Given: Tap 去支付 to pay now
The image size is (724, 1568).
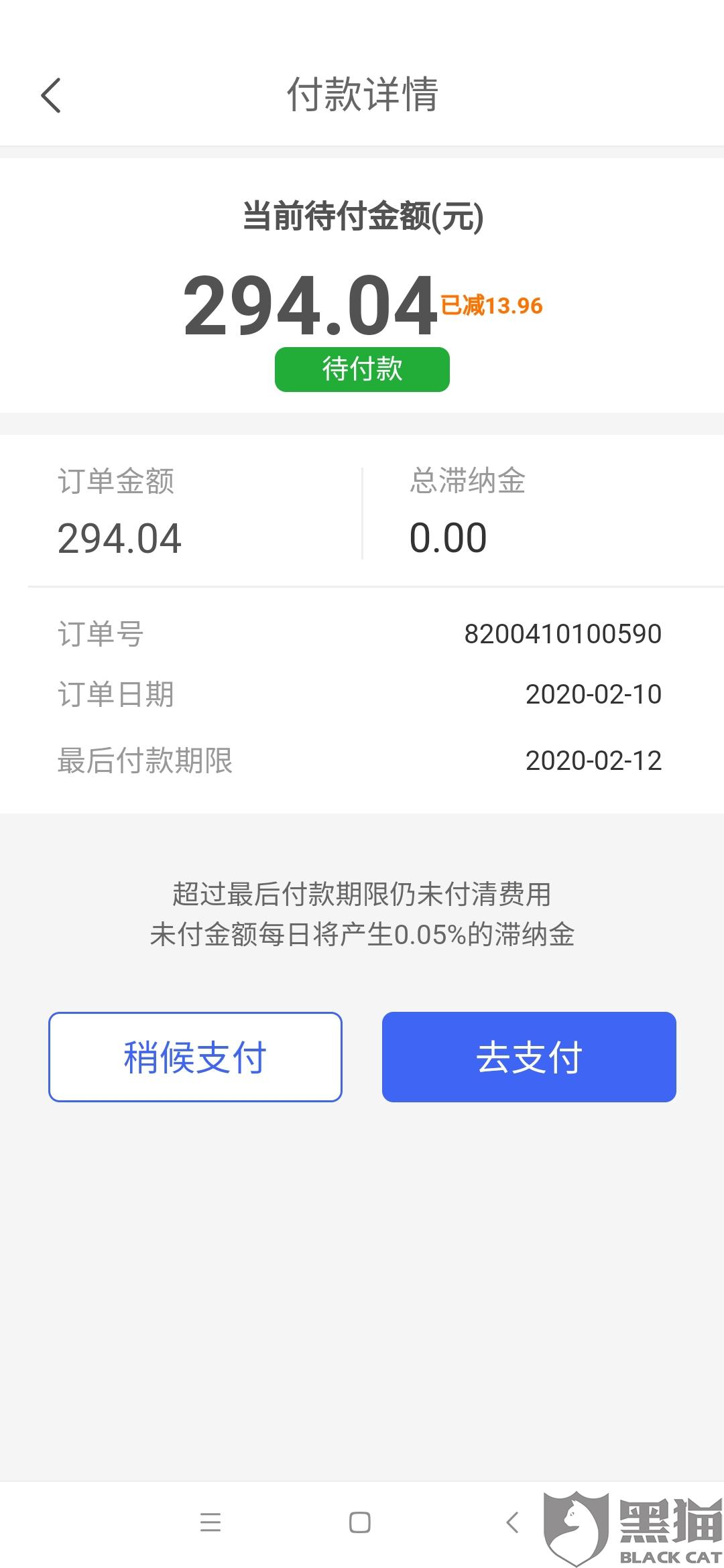Looking at the screenshot, I should [x=529, y=1057].
